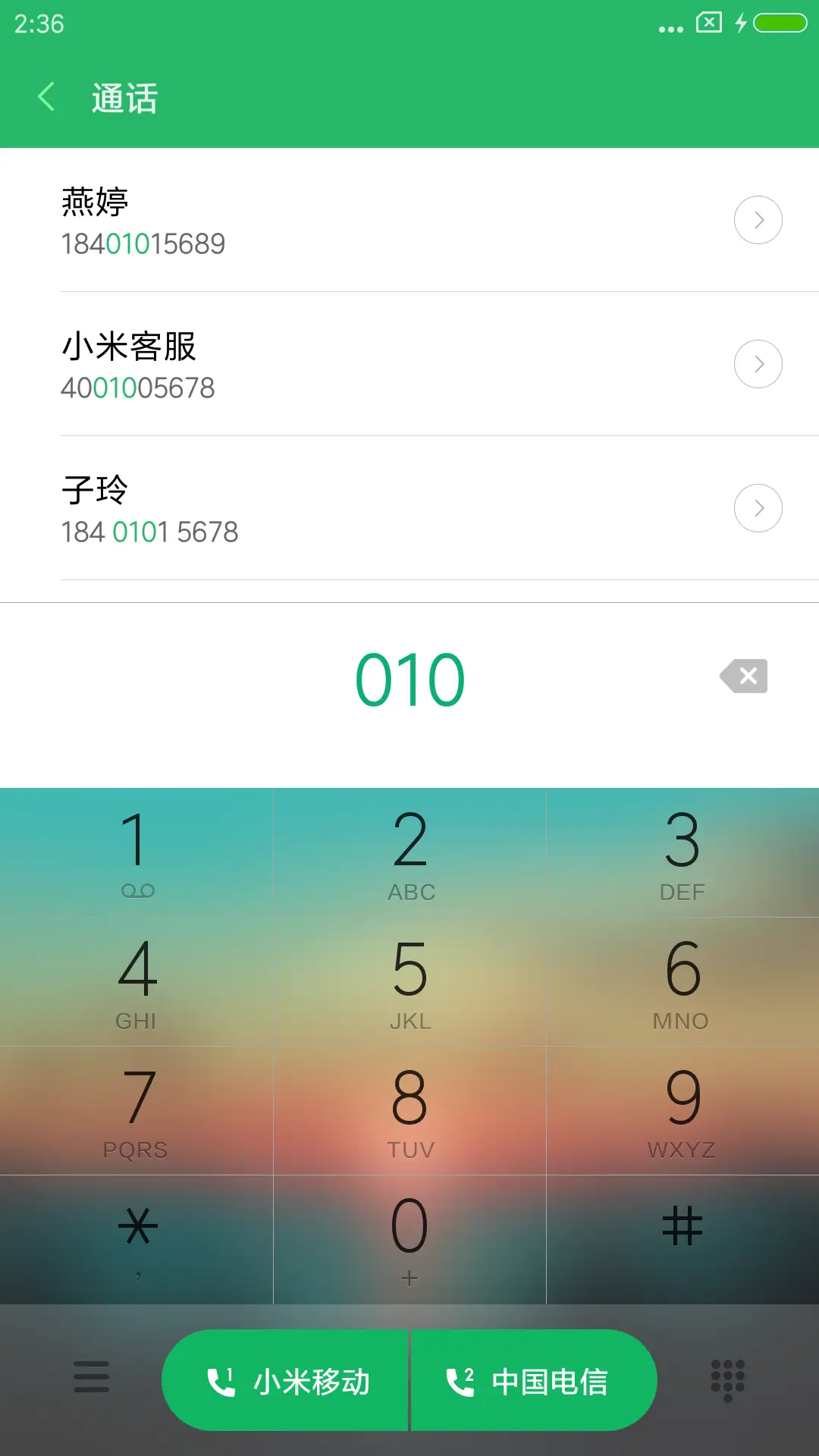Call using 中国电信
The width and height of the screenshot is (819, 1456).
coord(533,1380)
